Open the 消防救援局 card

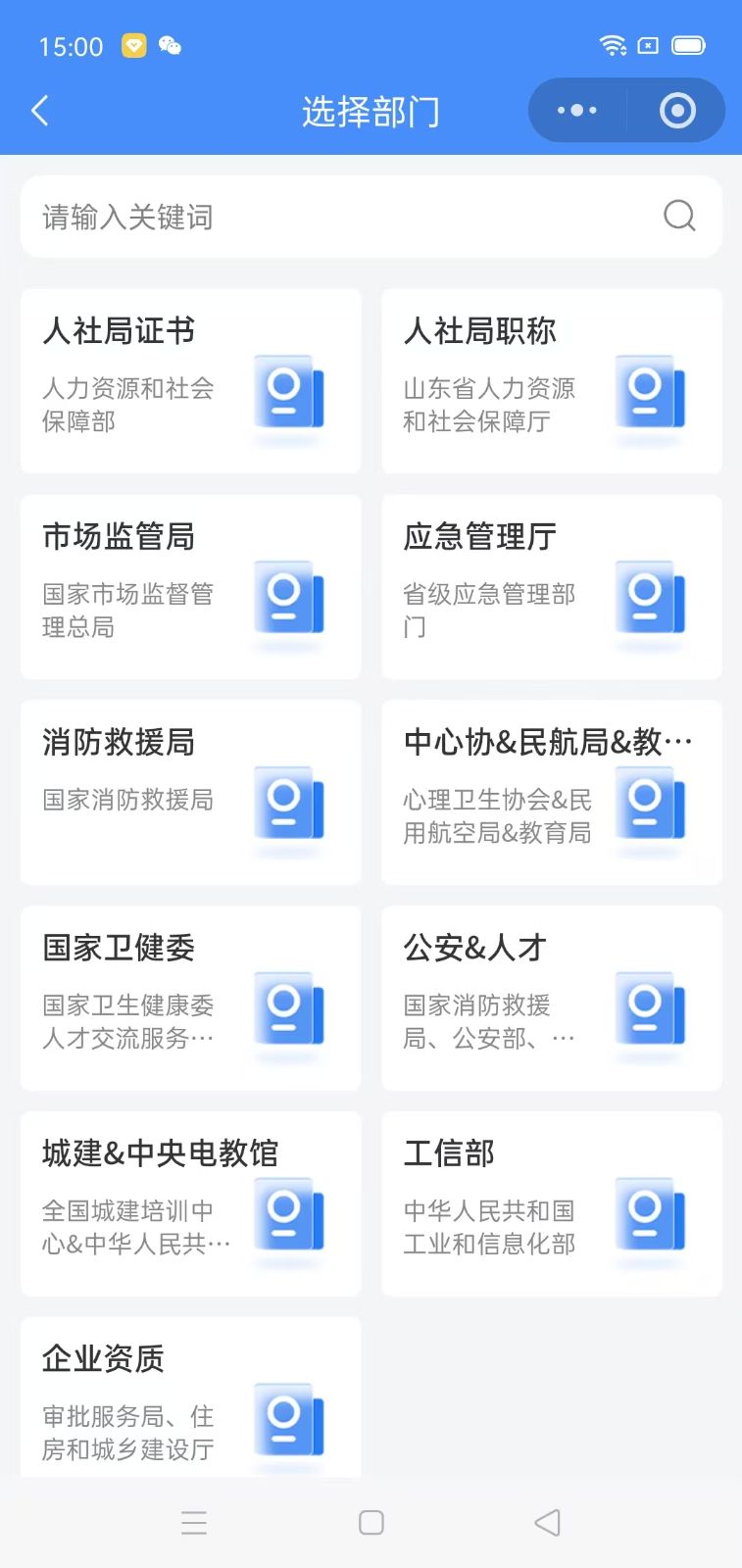pos(191,793)
